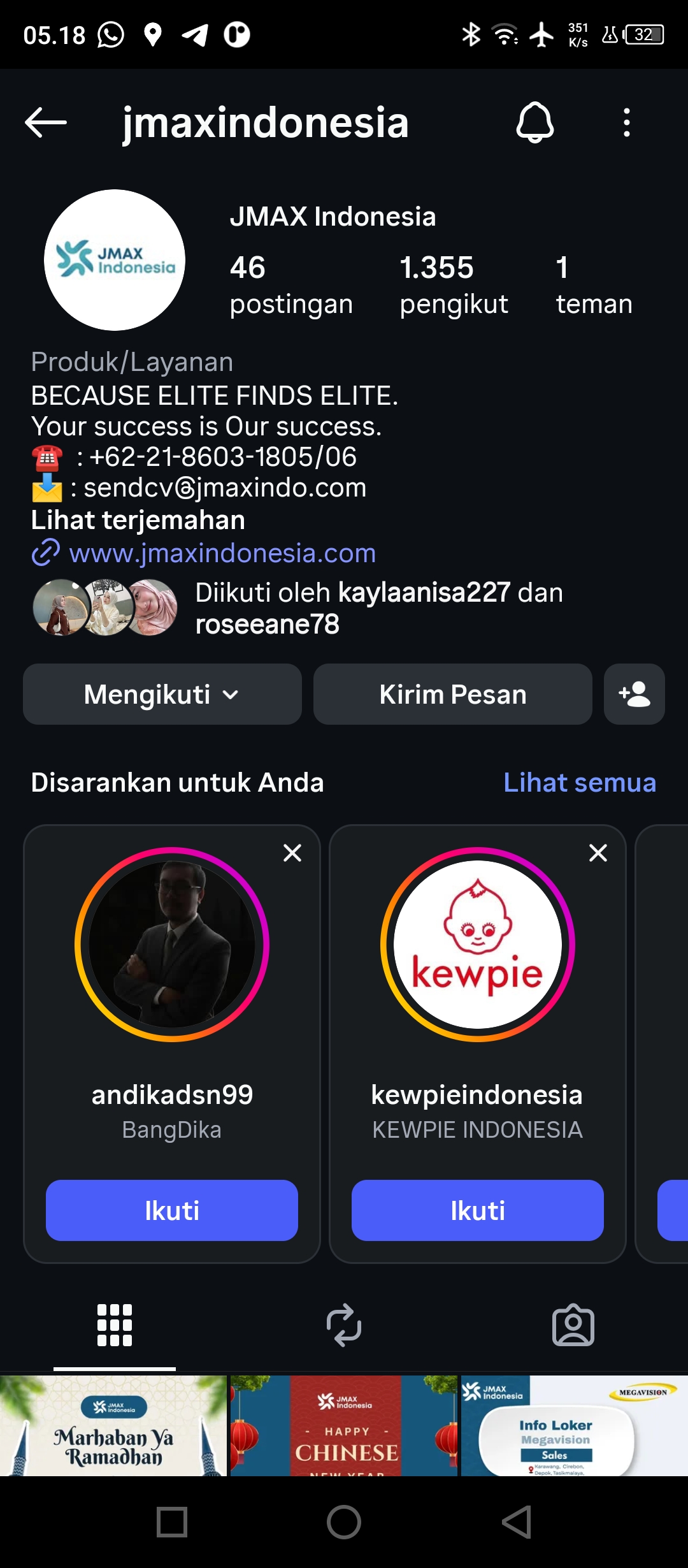Expand the Mengikuti dropdown
This screenshot has height=1568, width=688.
[x=162, y=694]
